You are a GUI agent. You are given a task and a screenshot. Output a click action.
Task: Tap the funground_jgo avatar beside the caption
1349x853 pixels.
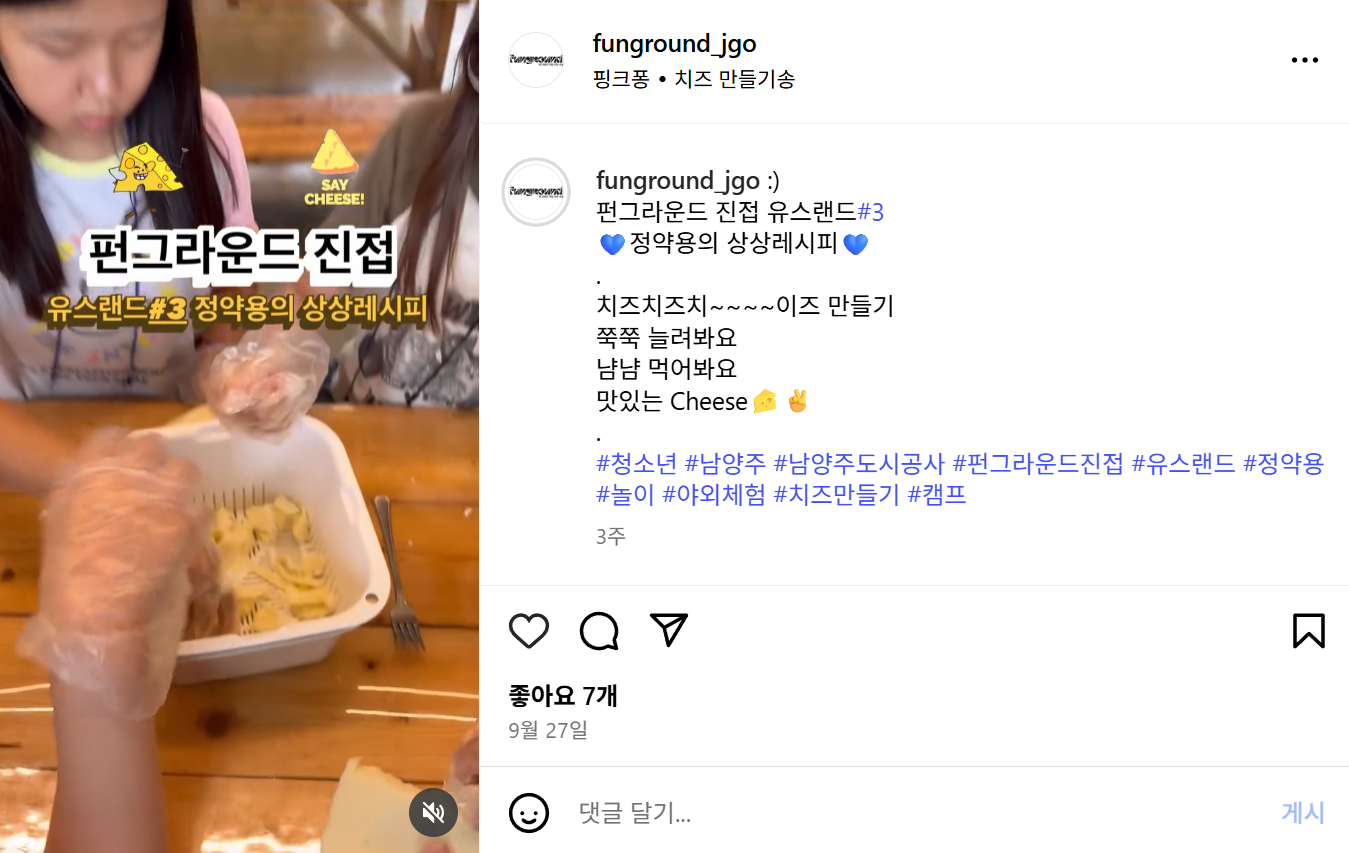(536, 192)
